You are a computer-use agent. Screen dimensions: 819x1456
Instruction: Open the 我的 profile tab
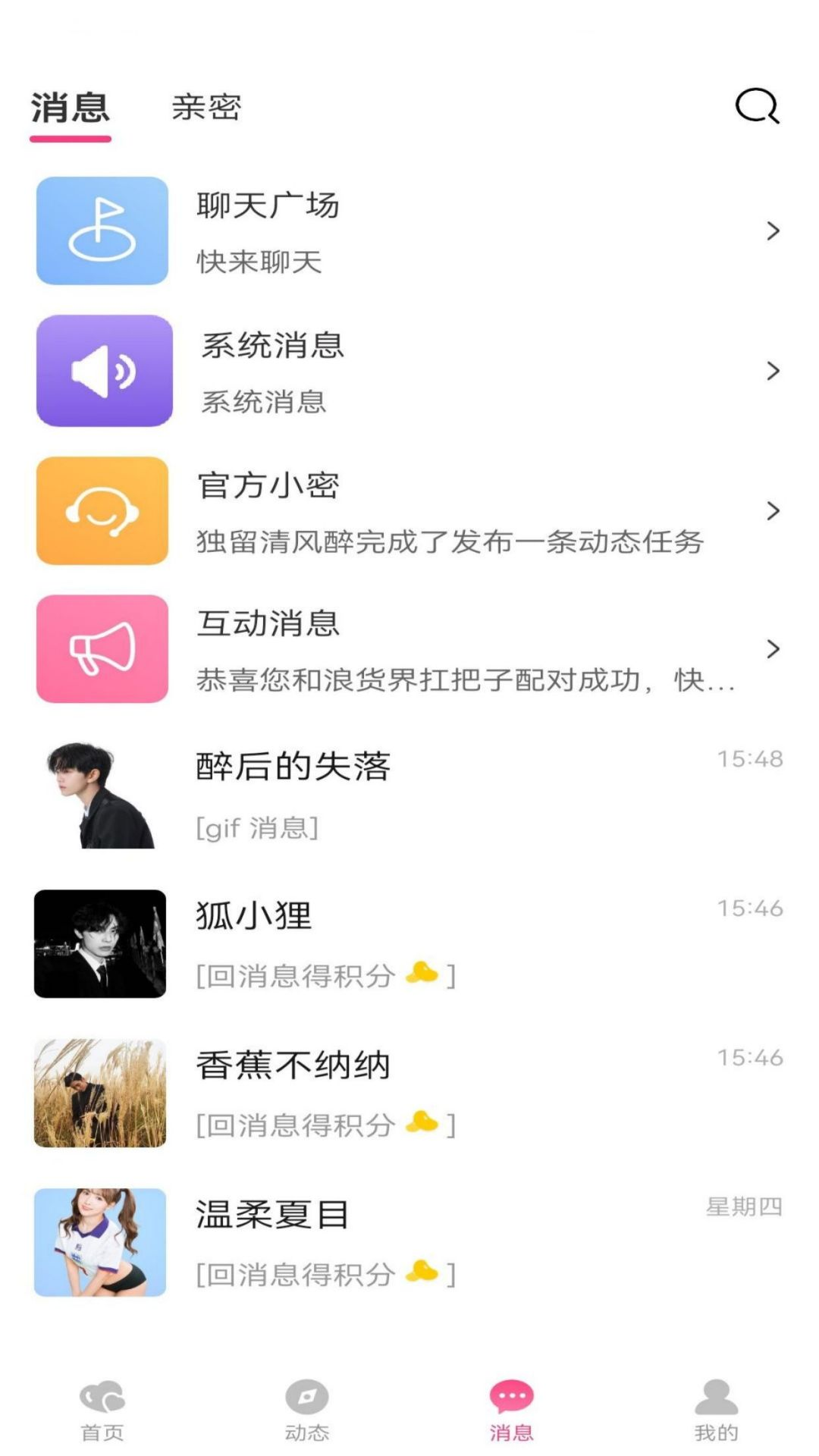tap(716, 1409)
